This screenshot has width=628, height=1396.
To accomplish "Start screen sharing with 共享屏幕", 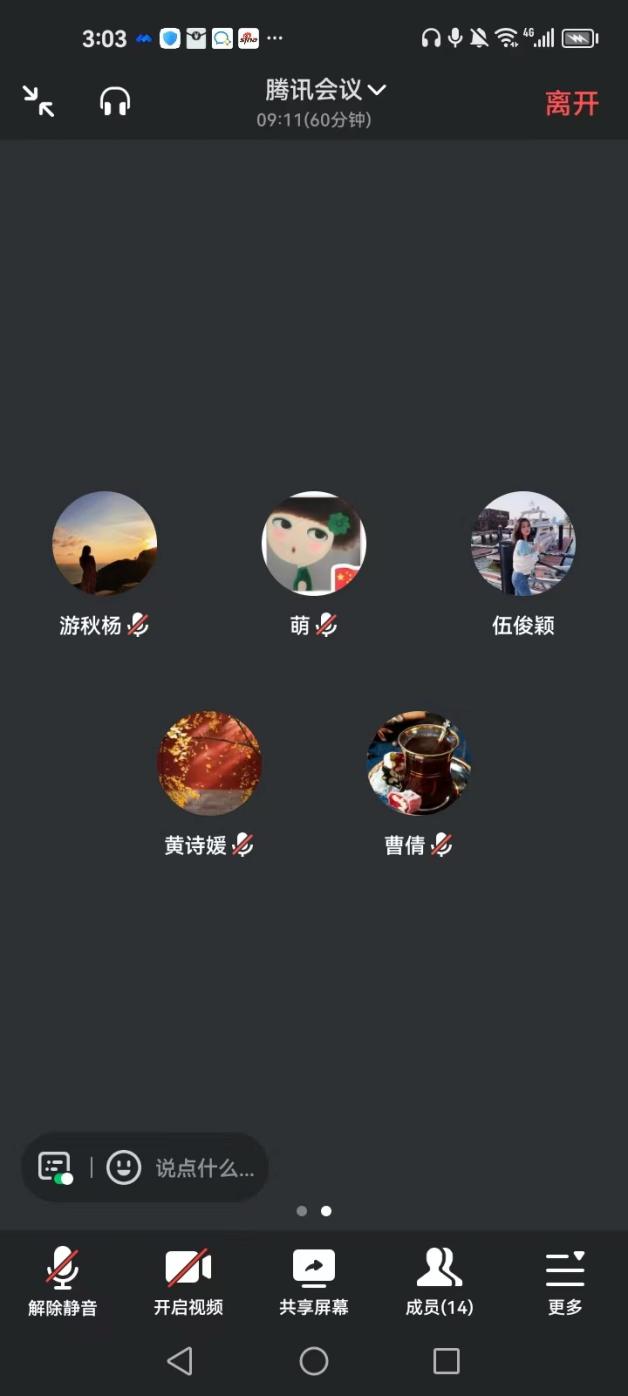I will coord(314,1281).
